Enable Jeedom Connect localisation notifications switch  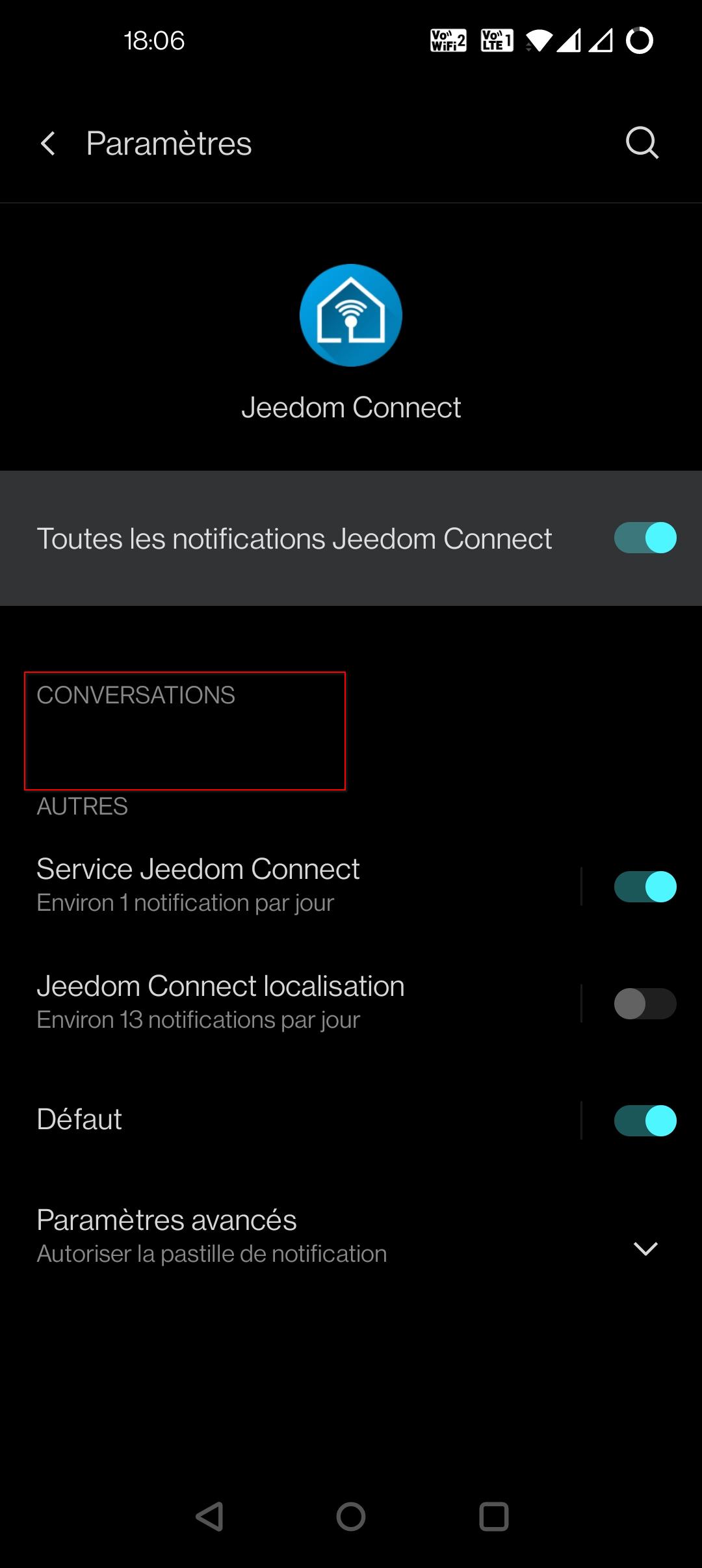(645, 1004)
